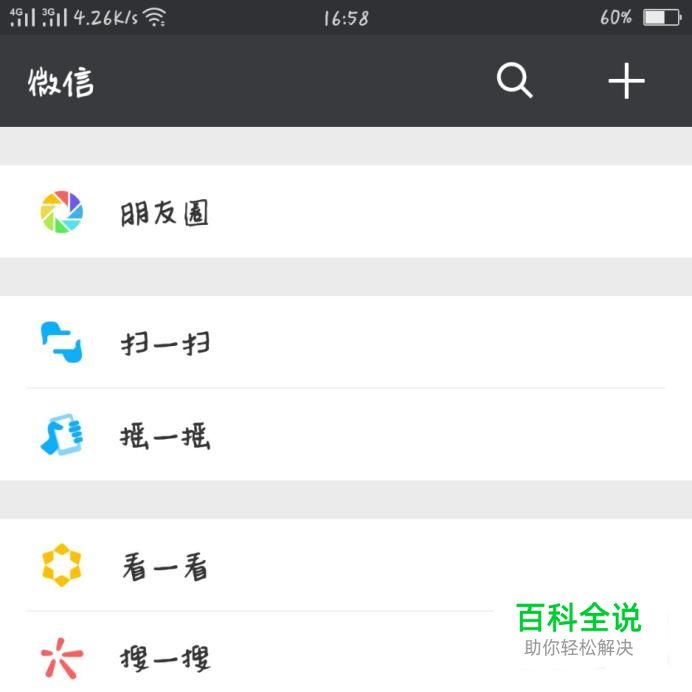Tap the plus icon in the top bar
This screenshot has width=692, height=692.
point(627,81)
